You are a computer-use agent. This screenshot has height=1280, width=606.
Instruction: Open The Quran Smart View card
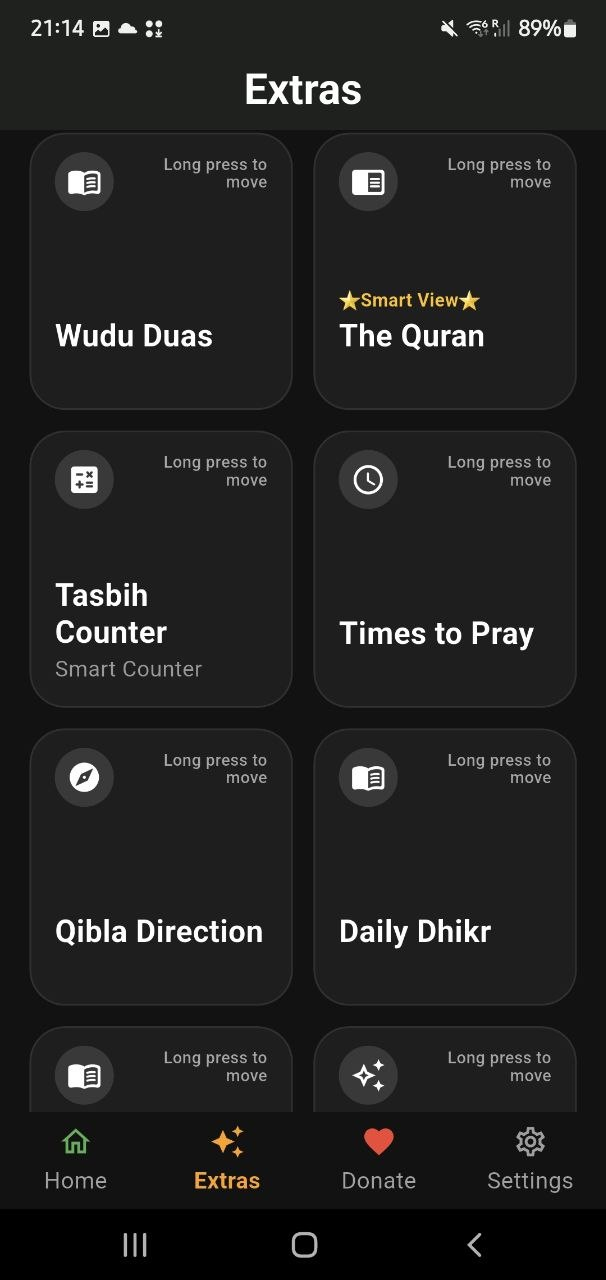click(x=445, y=271)
